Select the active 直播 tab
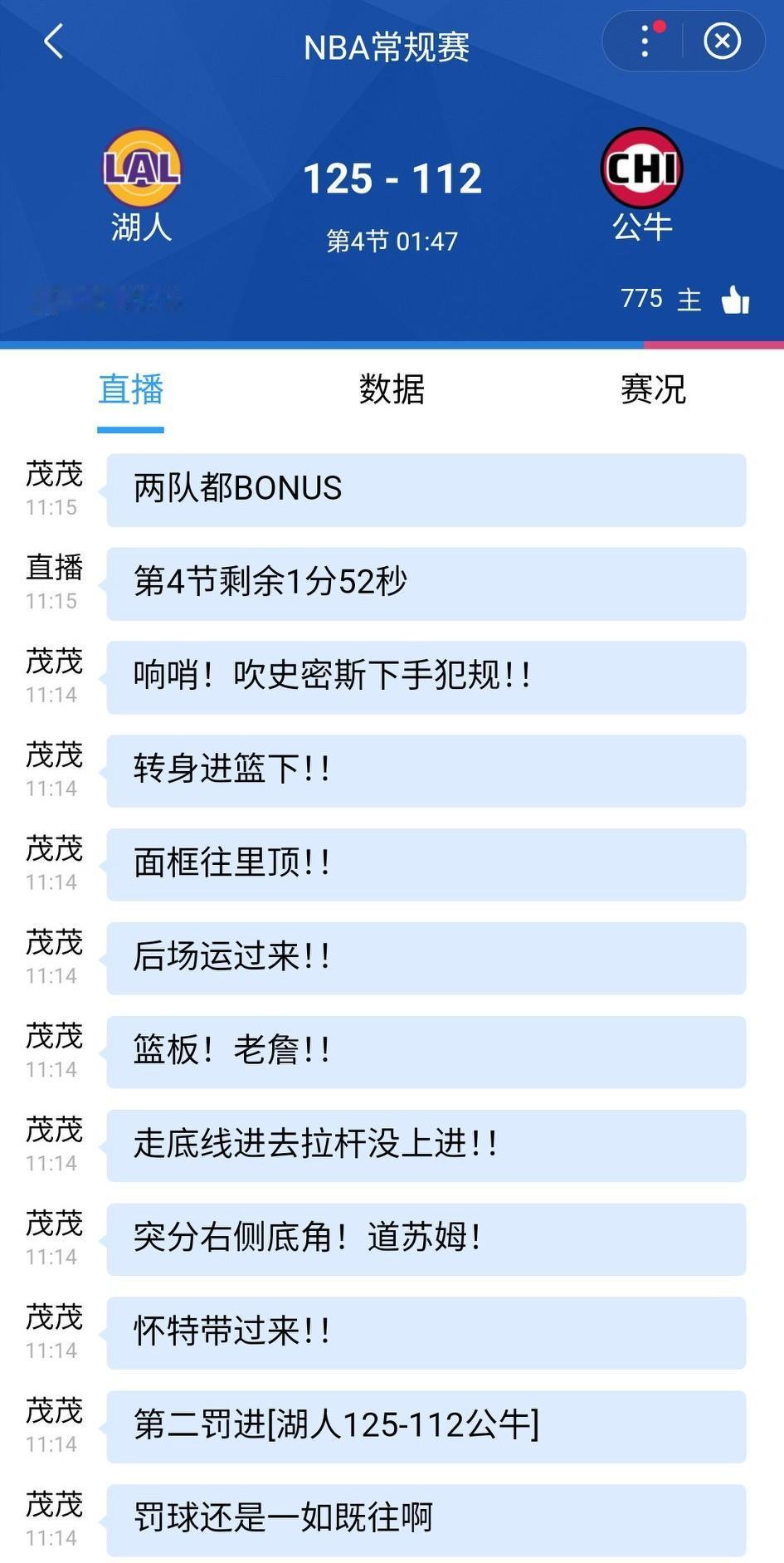Screen dimensions: 784x1563 (x=130, y=391)
